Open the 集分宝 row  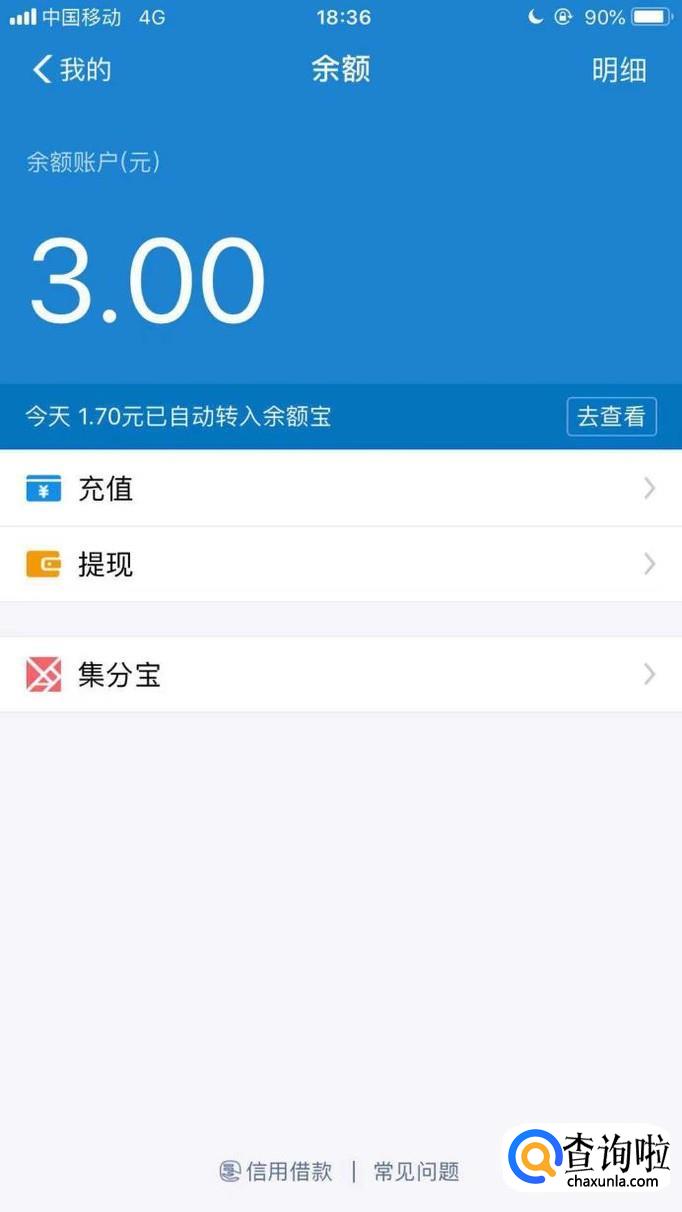[340, 675]
